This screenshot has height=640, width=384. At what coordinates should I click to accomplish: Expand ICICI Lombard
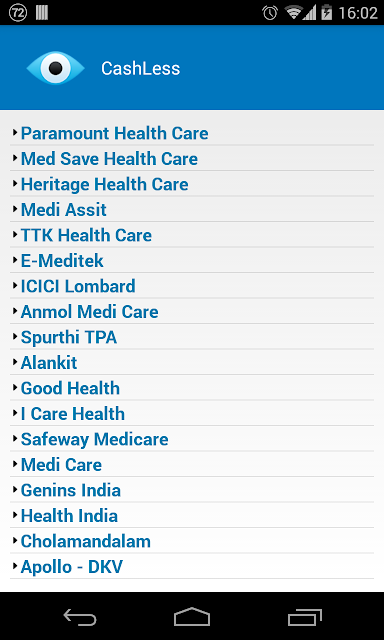192,286
